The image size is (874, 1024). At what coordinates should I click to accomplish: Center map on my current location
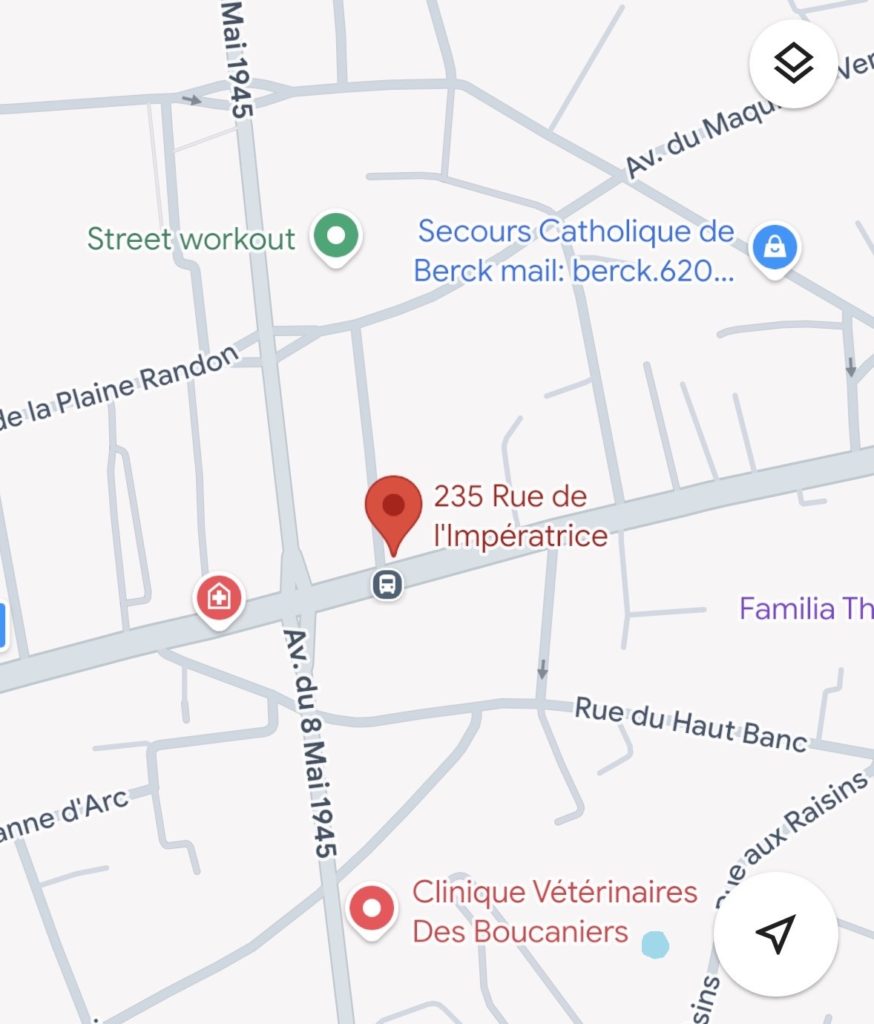click(775, 934)
